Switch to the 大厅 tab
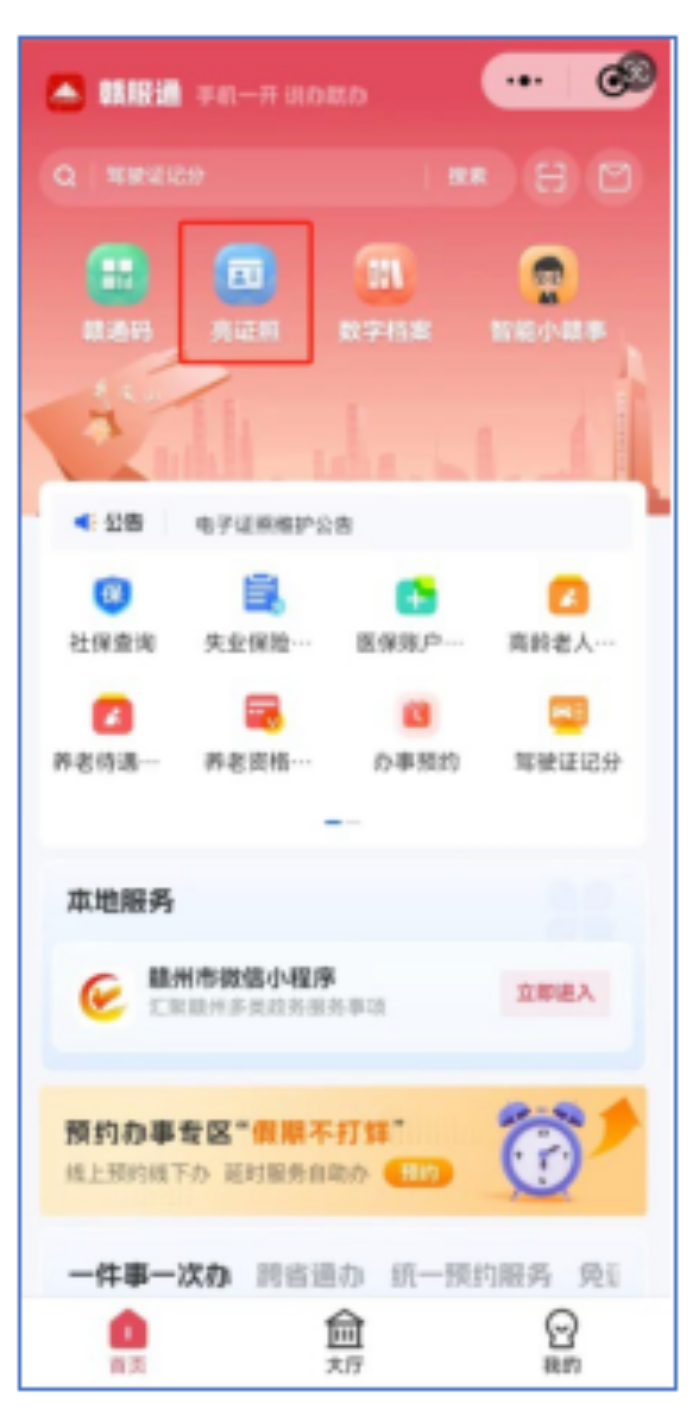Screen dimensions: 700x1416 coord(344,1342)
